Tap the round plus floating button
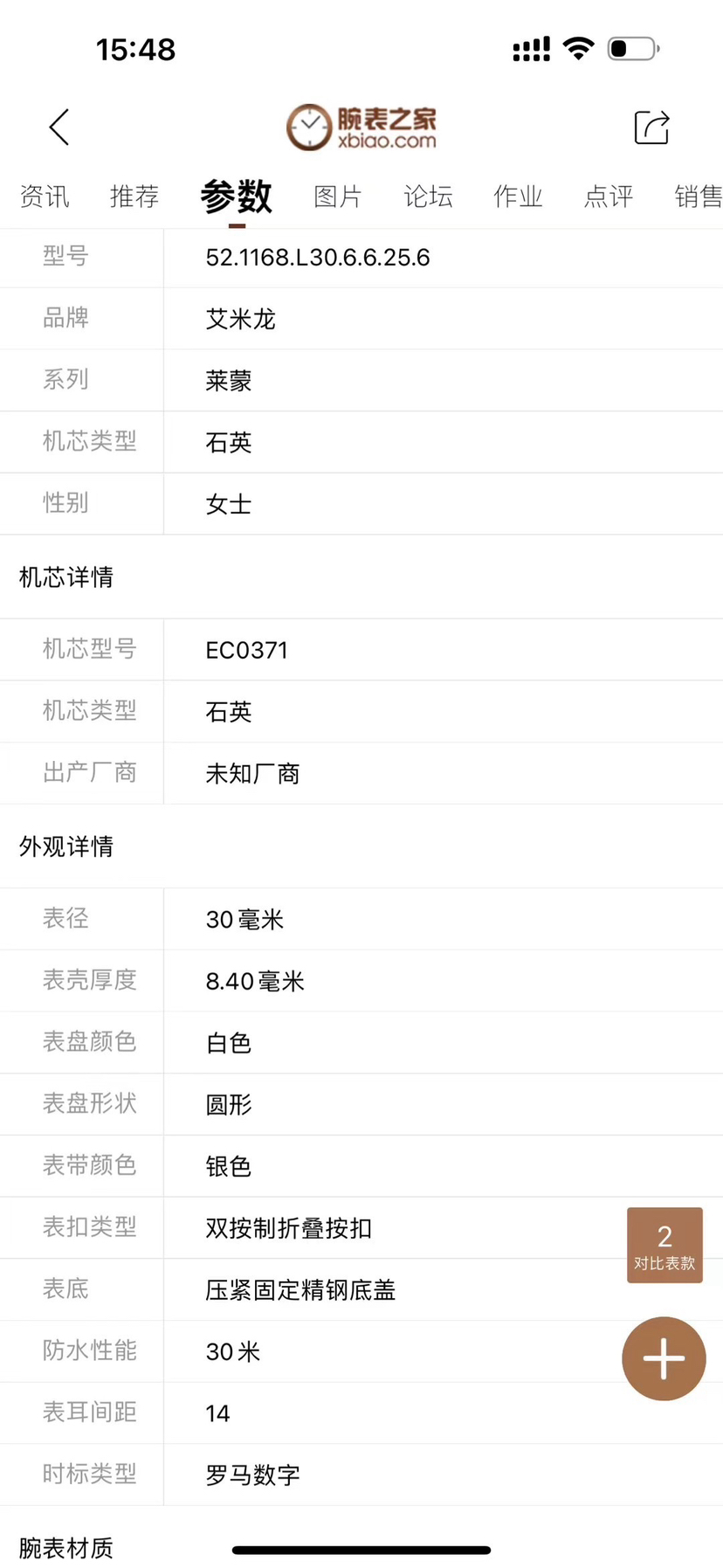 pyautogui.click(x=664, y=1358)
